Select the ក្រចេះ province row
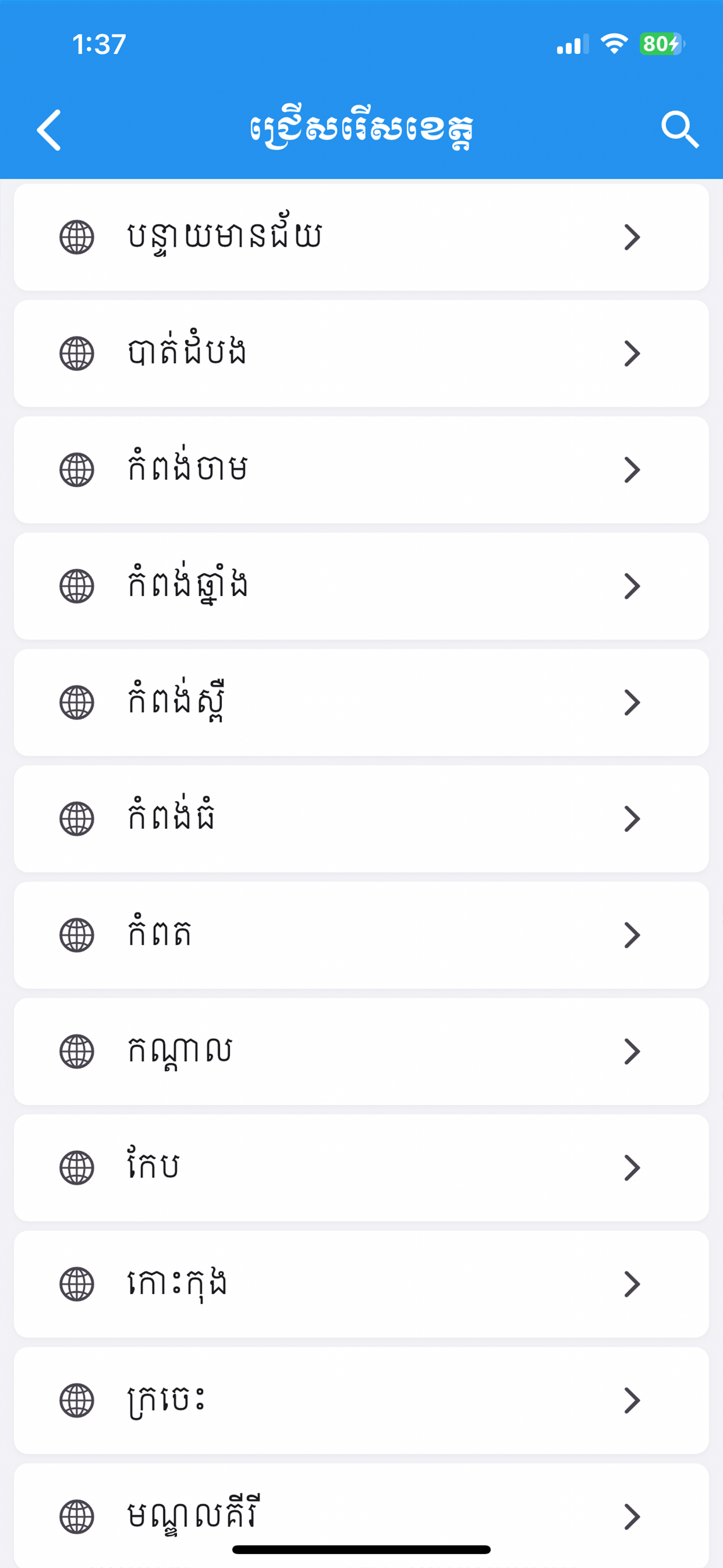 tap(361, 1400)
